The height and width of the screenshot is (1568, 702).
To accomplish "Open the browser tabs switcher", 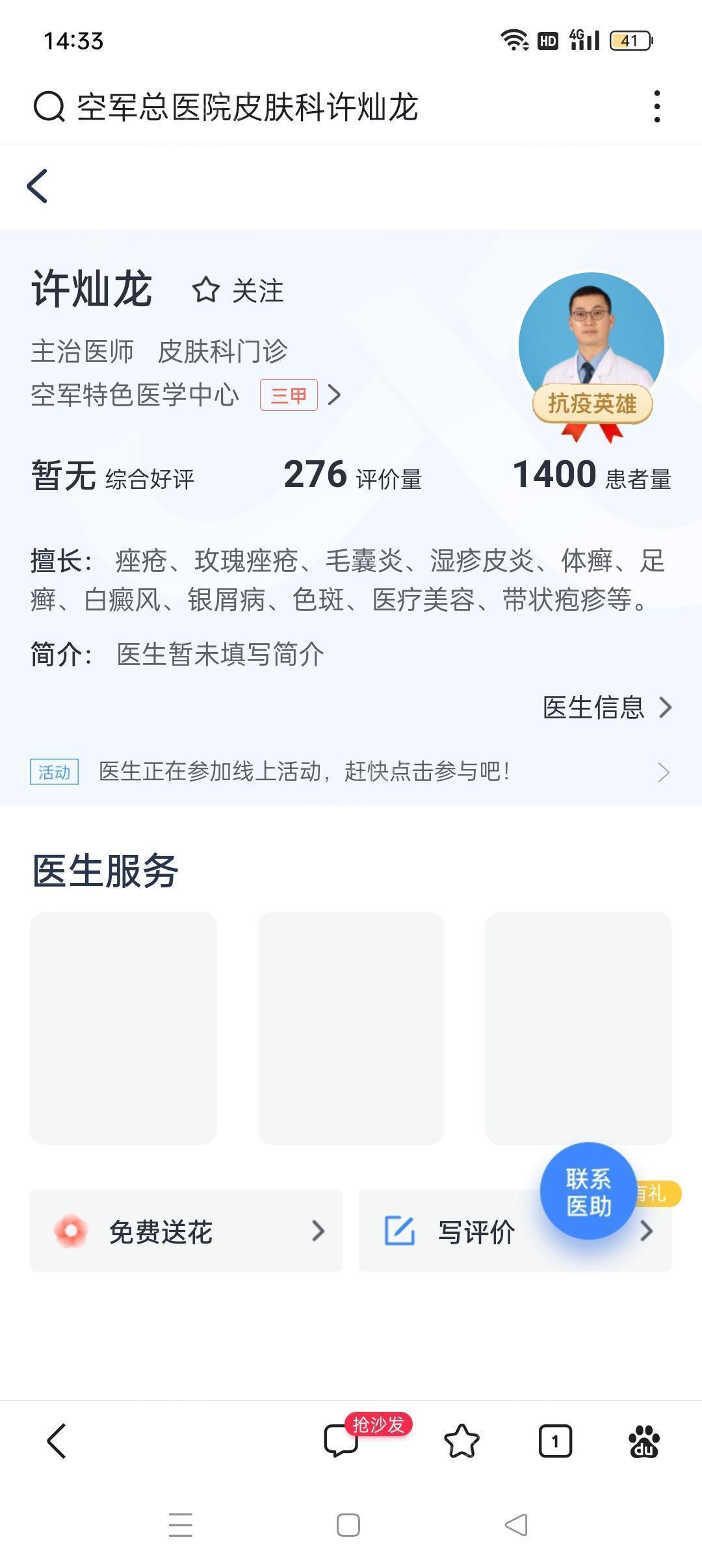I will (x=555, y=1441).
